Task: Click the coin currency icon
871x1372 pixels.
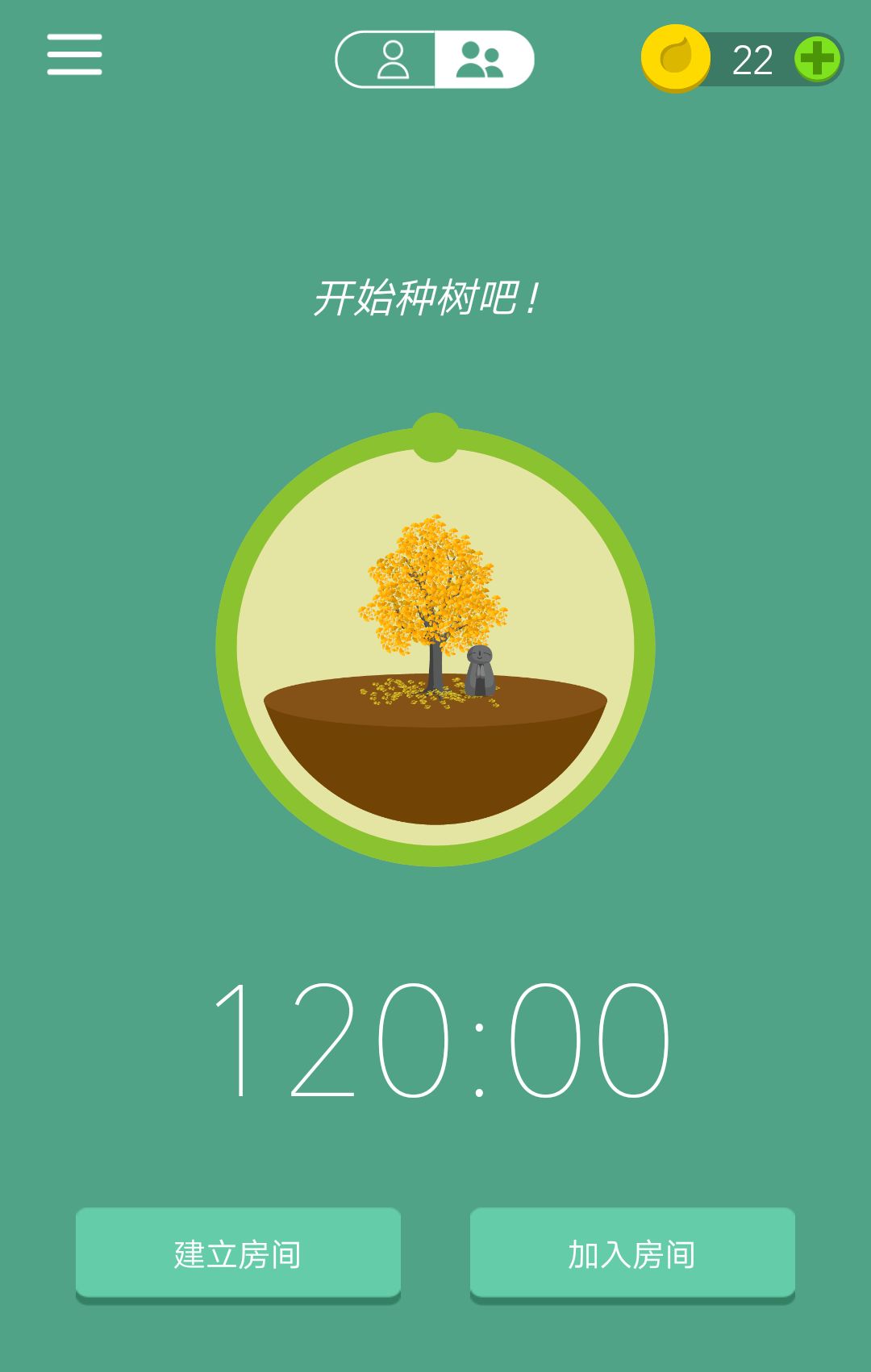Action: click(x=677, y=56)
